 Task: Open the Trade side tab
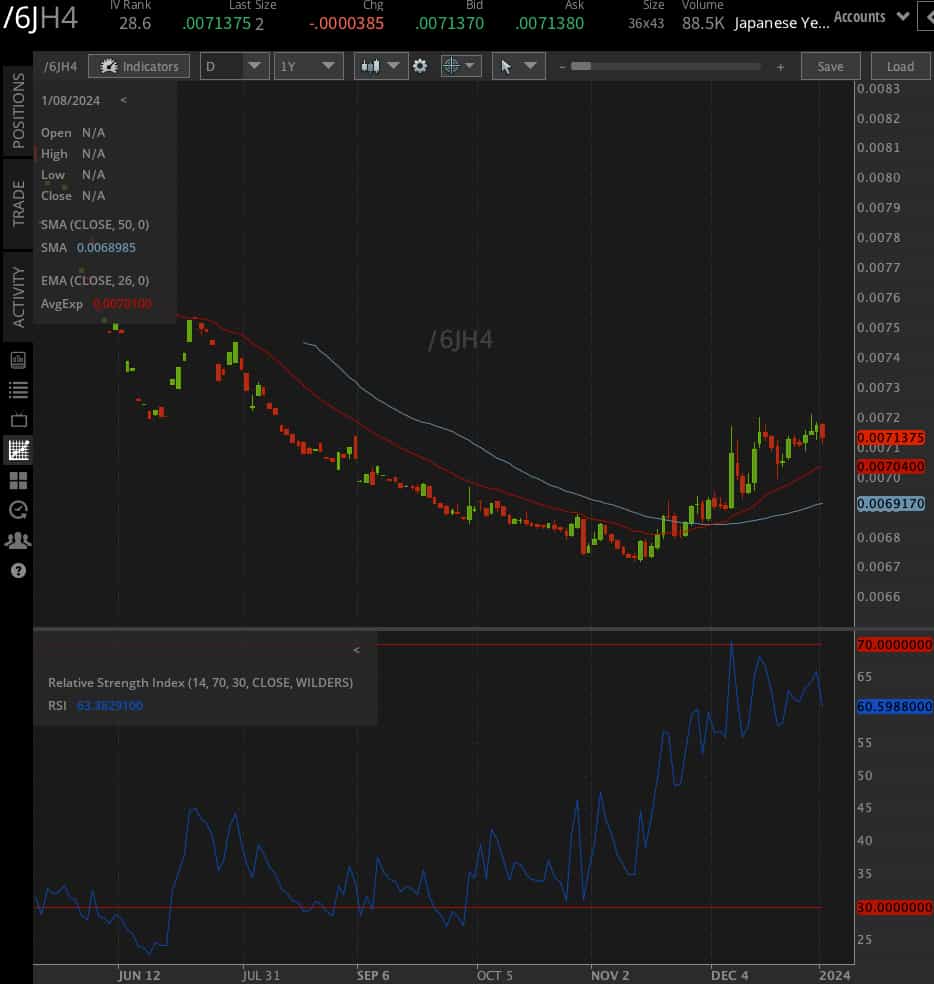click(x=18, y=203)
